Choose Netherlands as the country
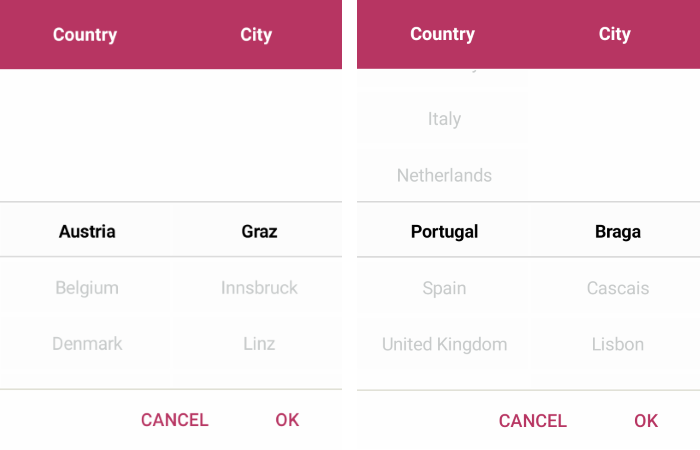This screenshot has width=700, height=450. pyautogui.click(x=444, y=176)
